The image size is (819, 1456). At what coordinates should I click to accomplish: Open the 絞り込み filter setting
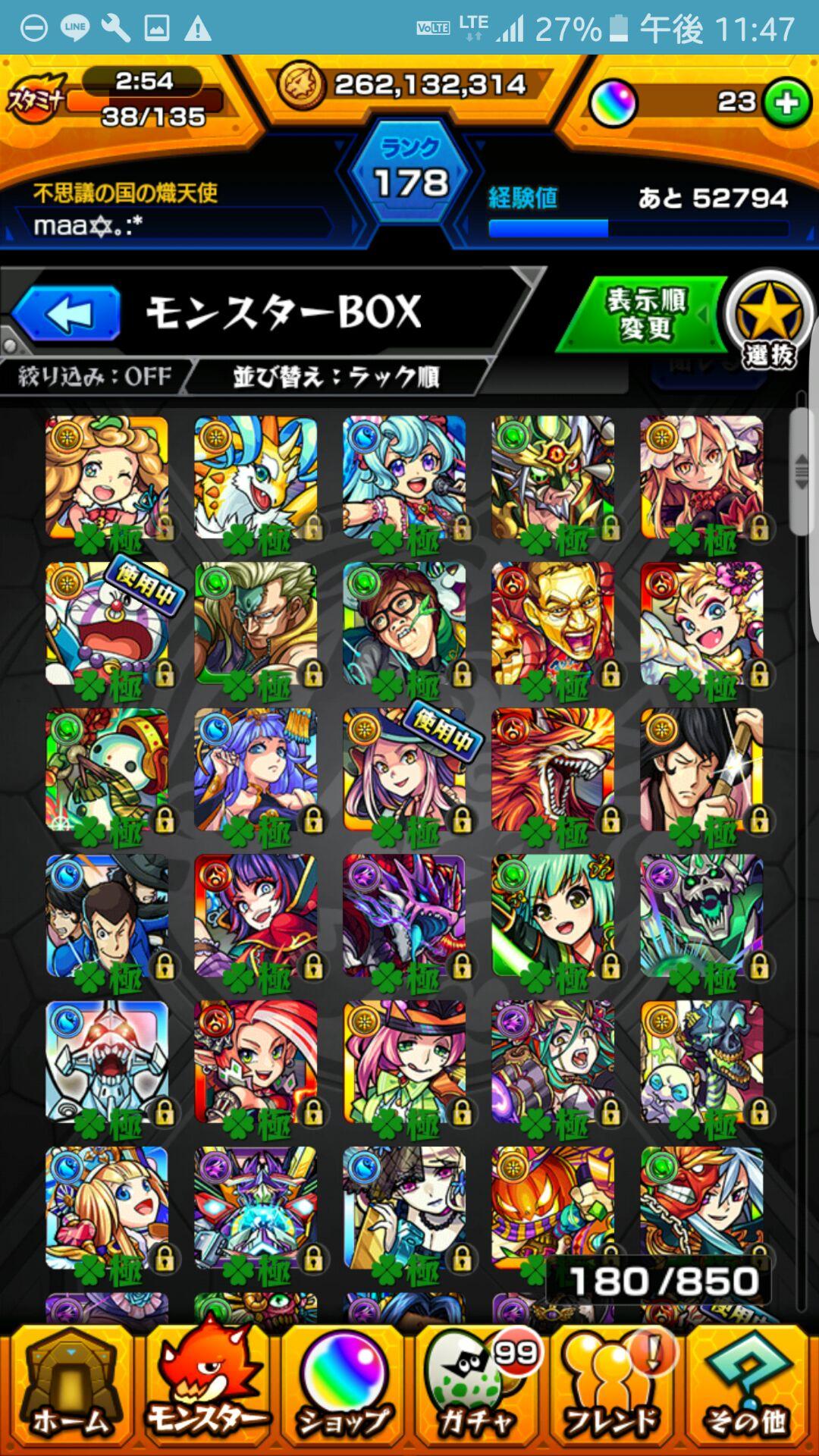pos(94,376)
